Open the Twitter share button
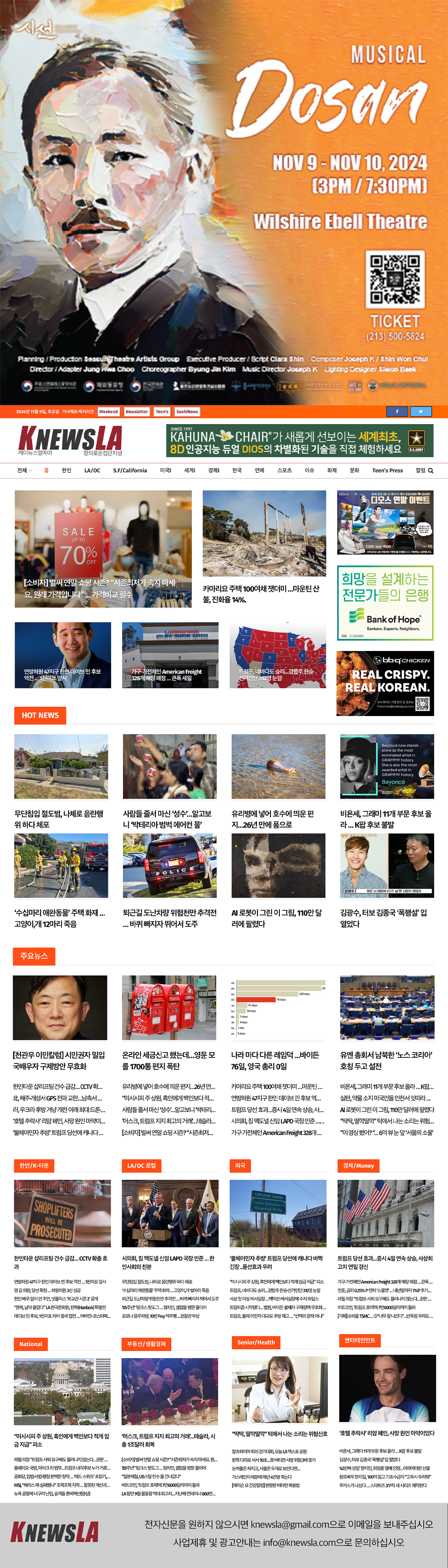Screen dimensions: 448x1568 (x=421, y=411)
